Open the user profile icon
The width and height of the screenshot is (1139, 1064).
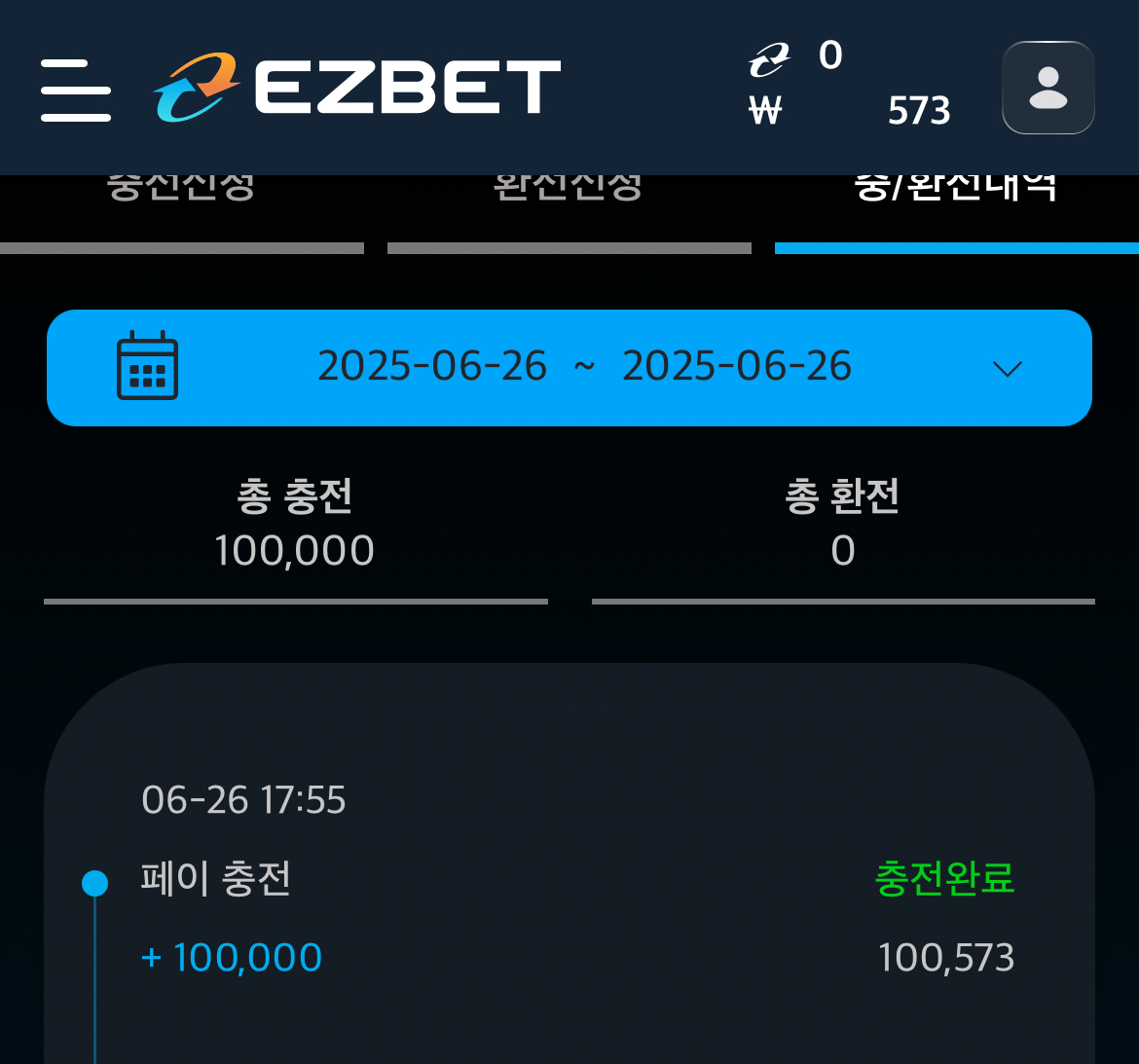pyautogui.click(x=1047, y=88)
